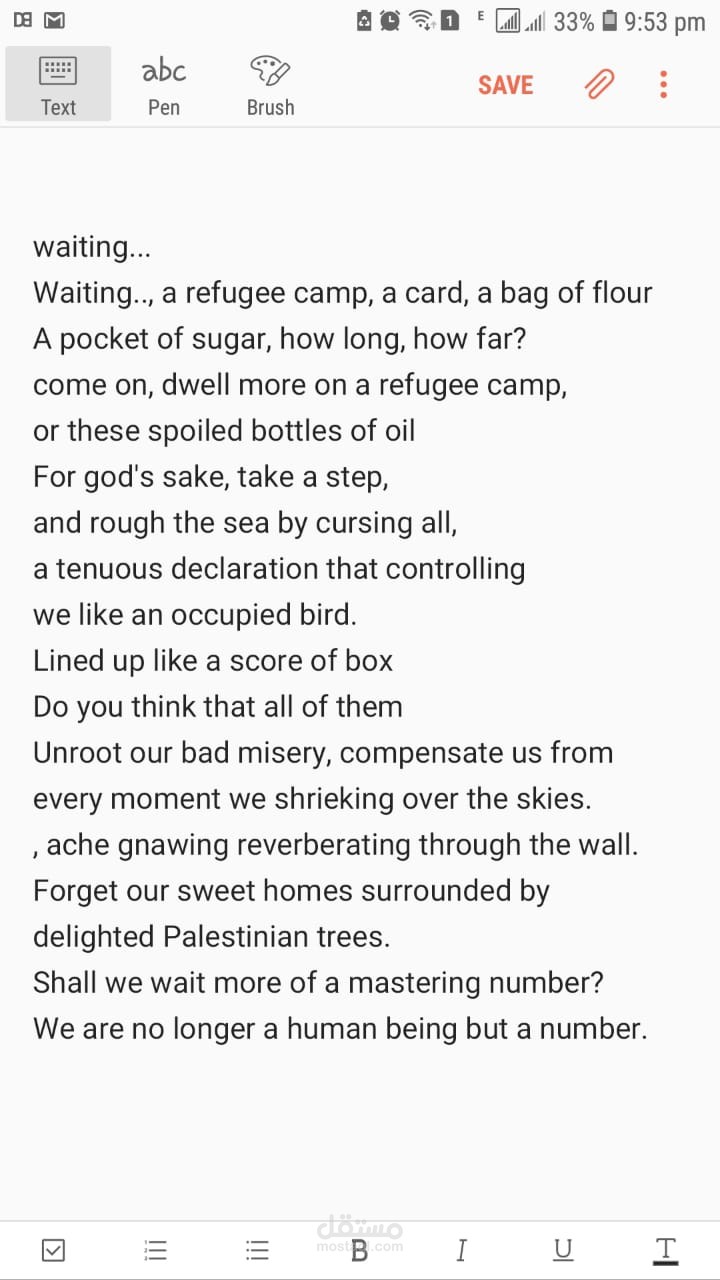Open the three-dot overflow menu
The width and height of the screenshot is (720, 1280).
click(663, 85)
